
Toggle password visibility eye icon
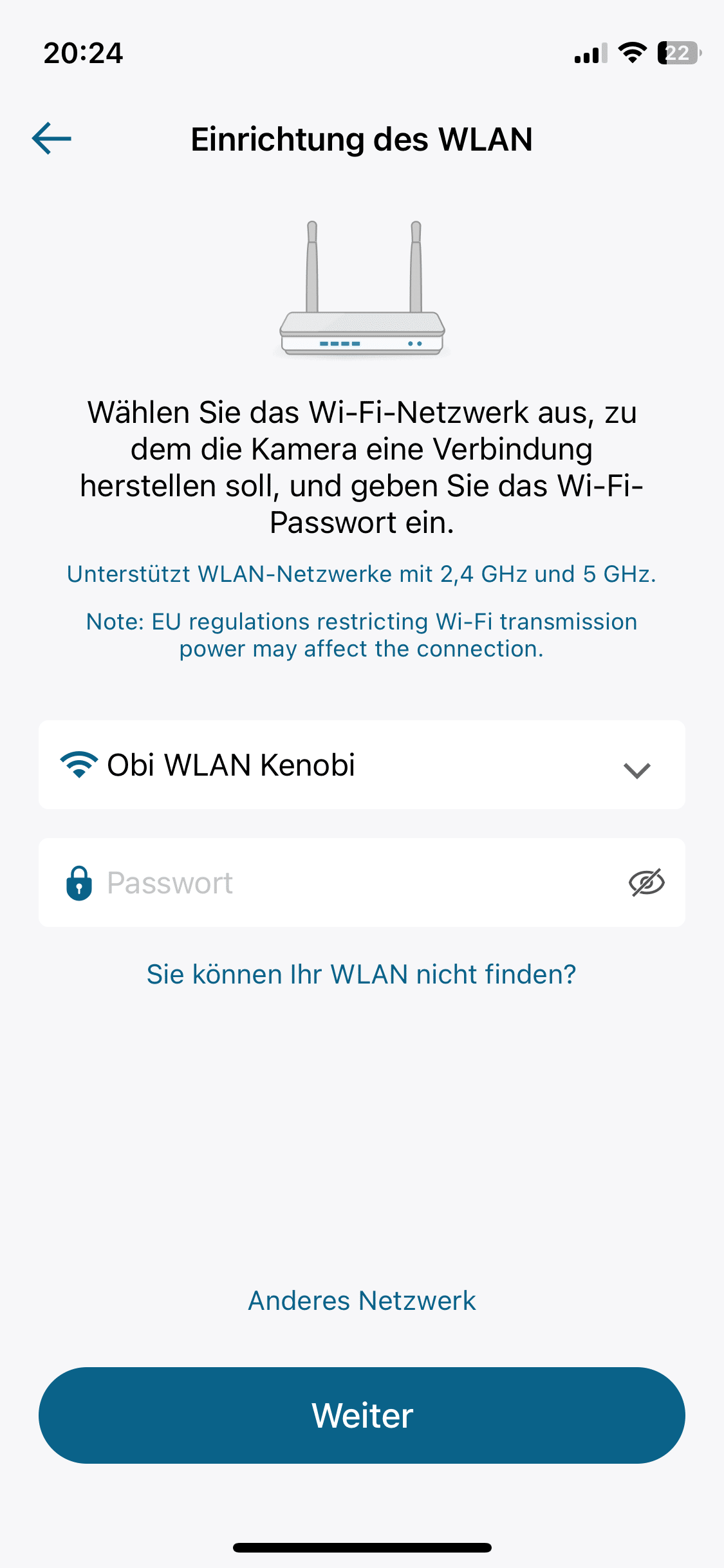click(x=646, y=882)
